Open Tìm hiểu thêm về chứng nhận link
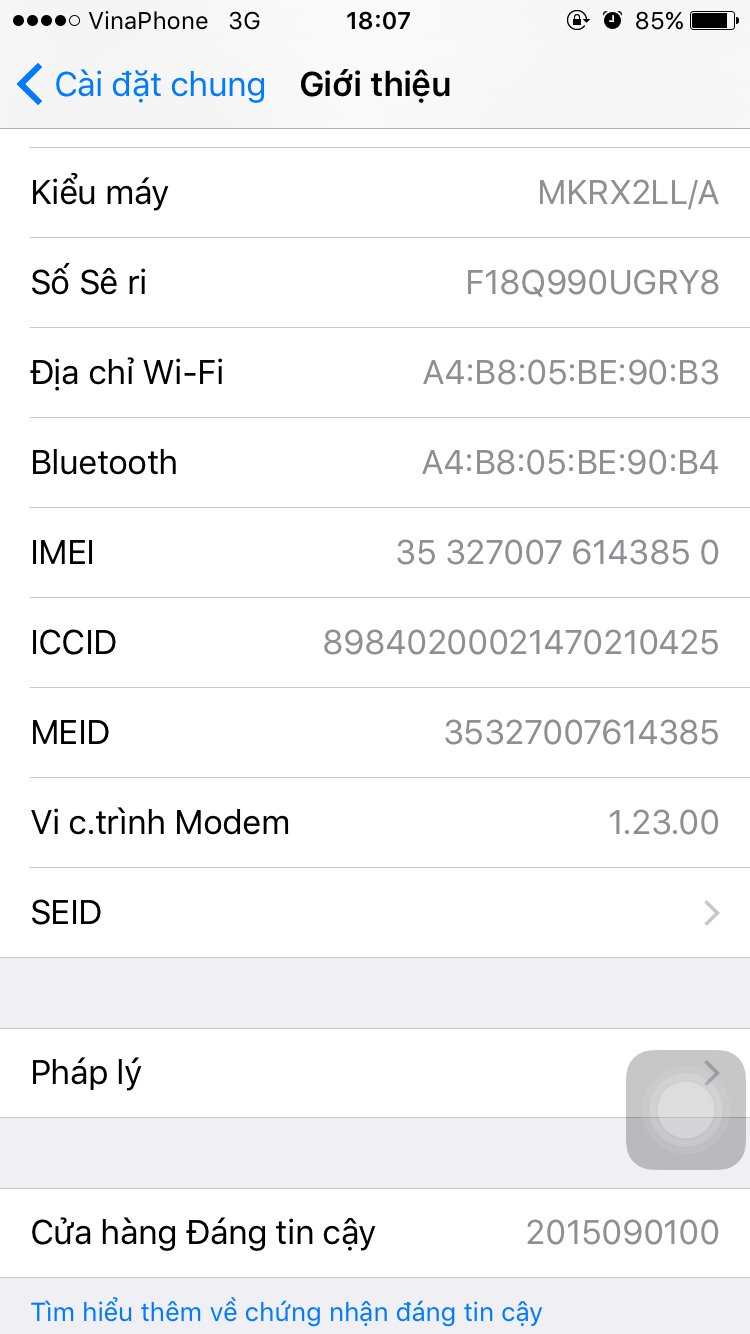This screenshot has width=750, height=1334. click(287, 1311)
